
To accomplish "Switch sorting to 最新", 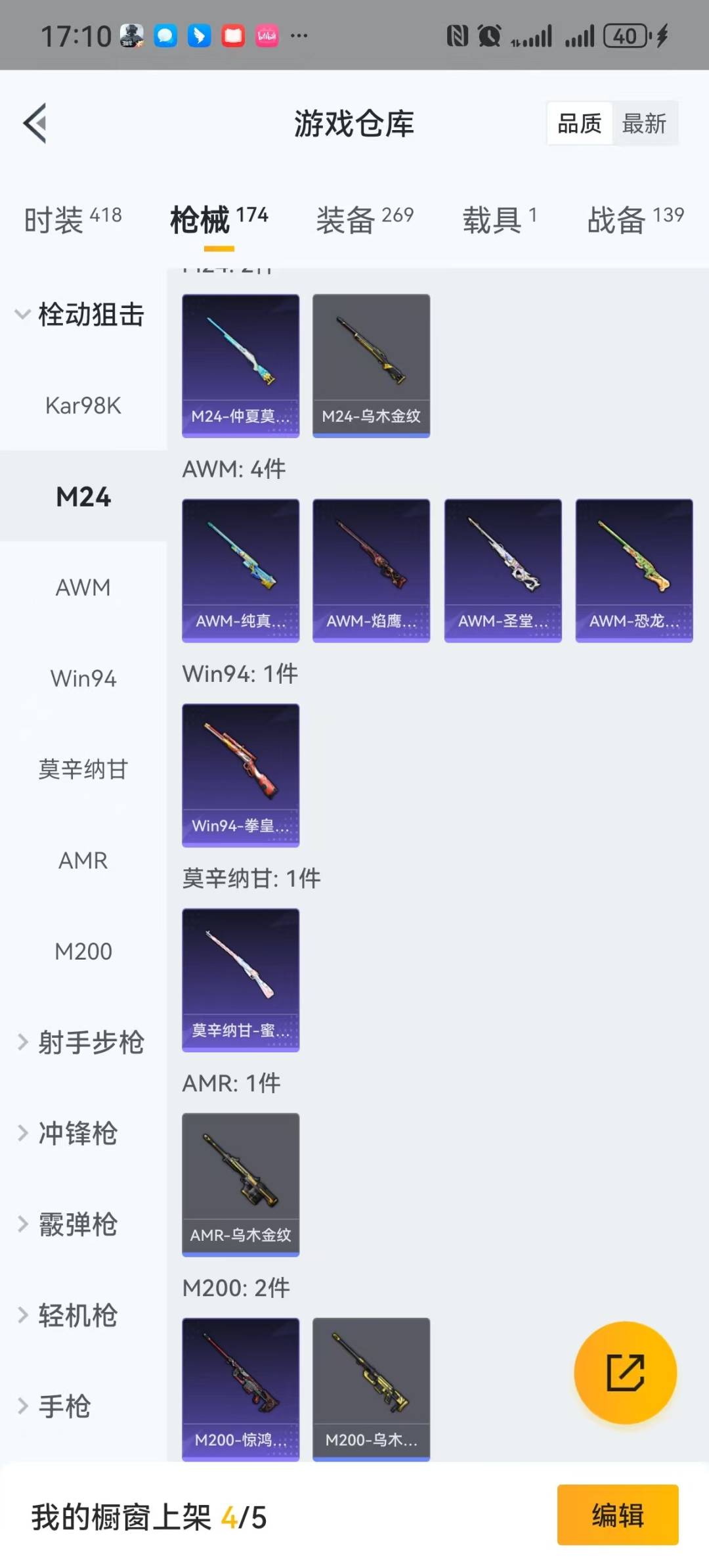I will click(646, 123).
